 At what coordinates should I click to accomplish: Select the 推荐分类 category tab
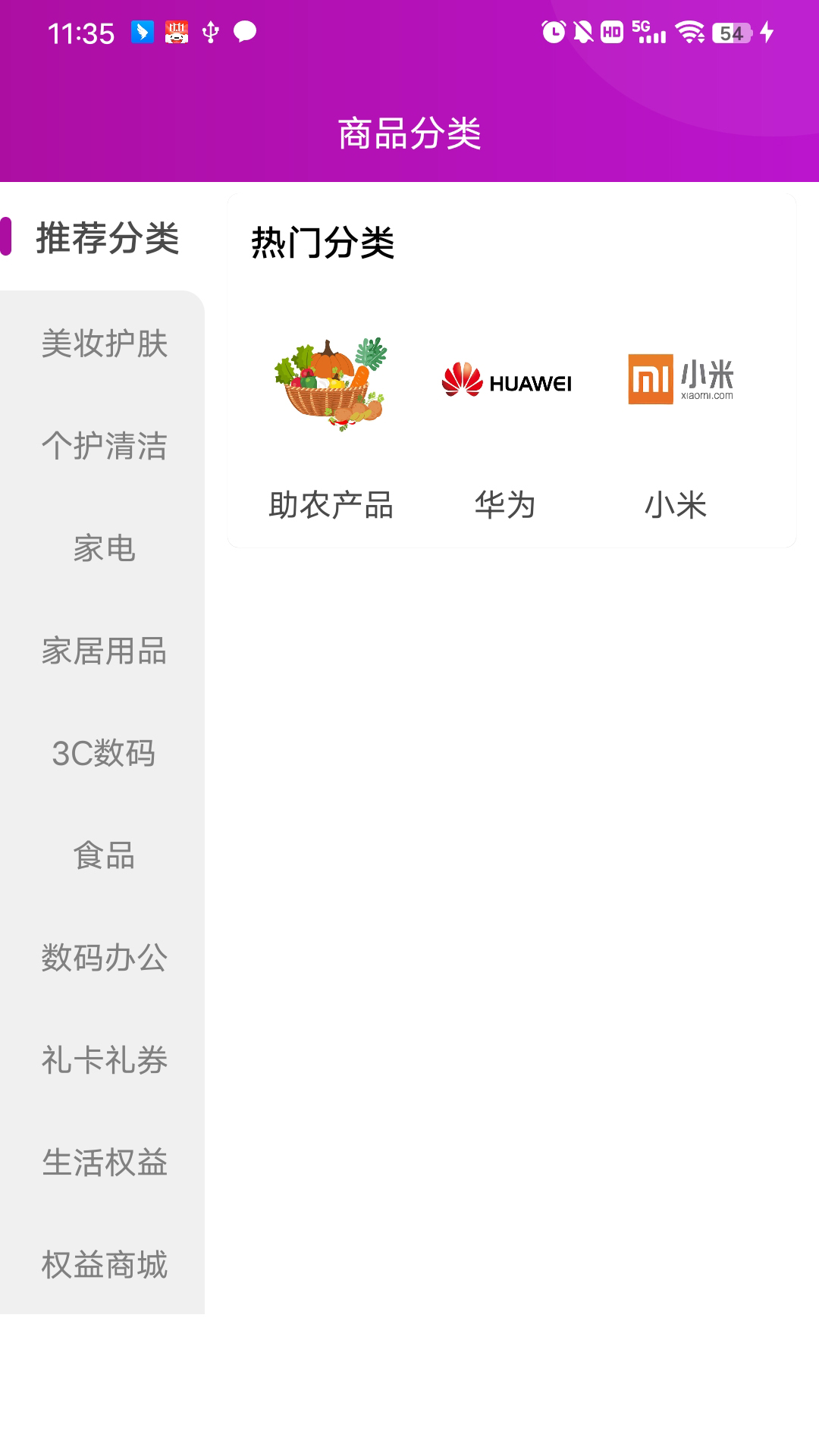[106, 238]
